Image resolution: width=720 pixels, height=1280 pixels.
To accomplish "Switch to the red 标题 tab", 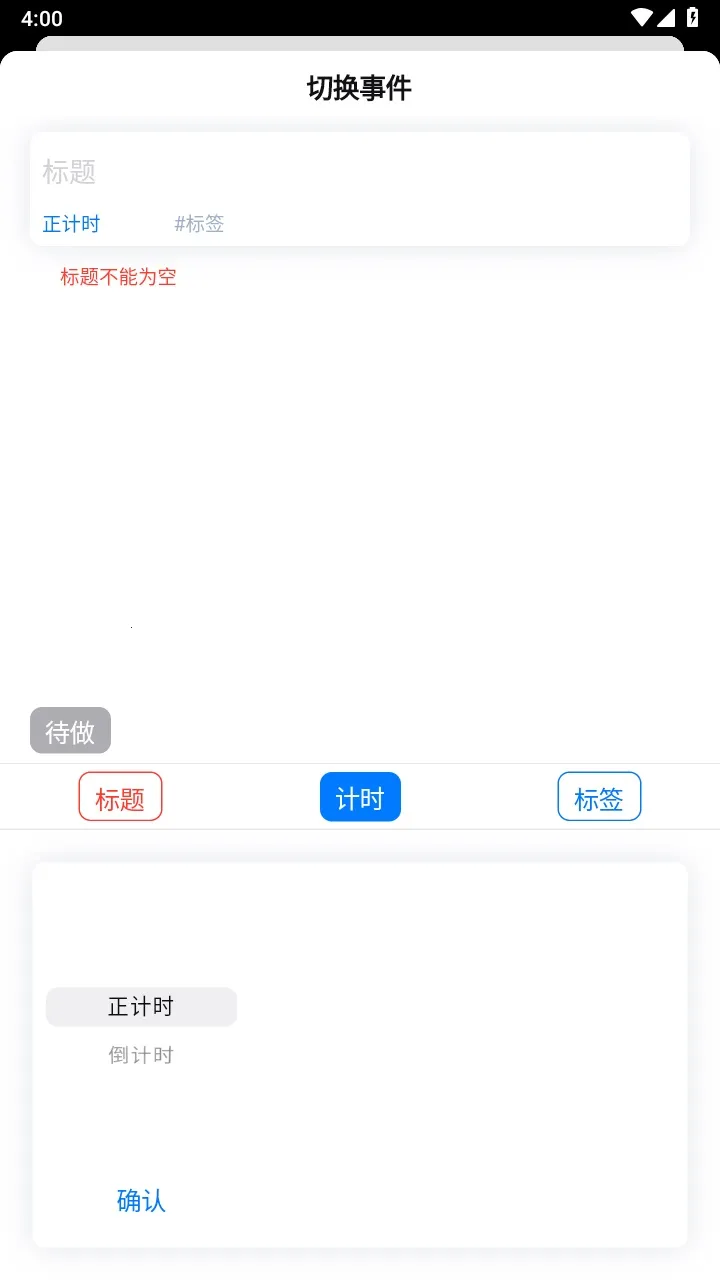I will click(120, 798).
